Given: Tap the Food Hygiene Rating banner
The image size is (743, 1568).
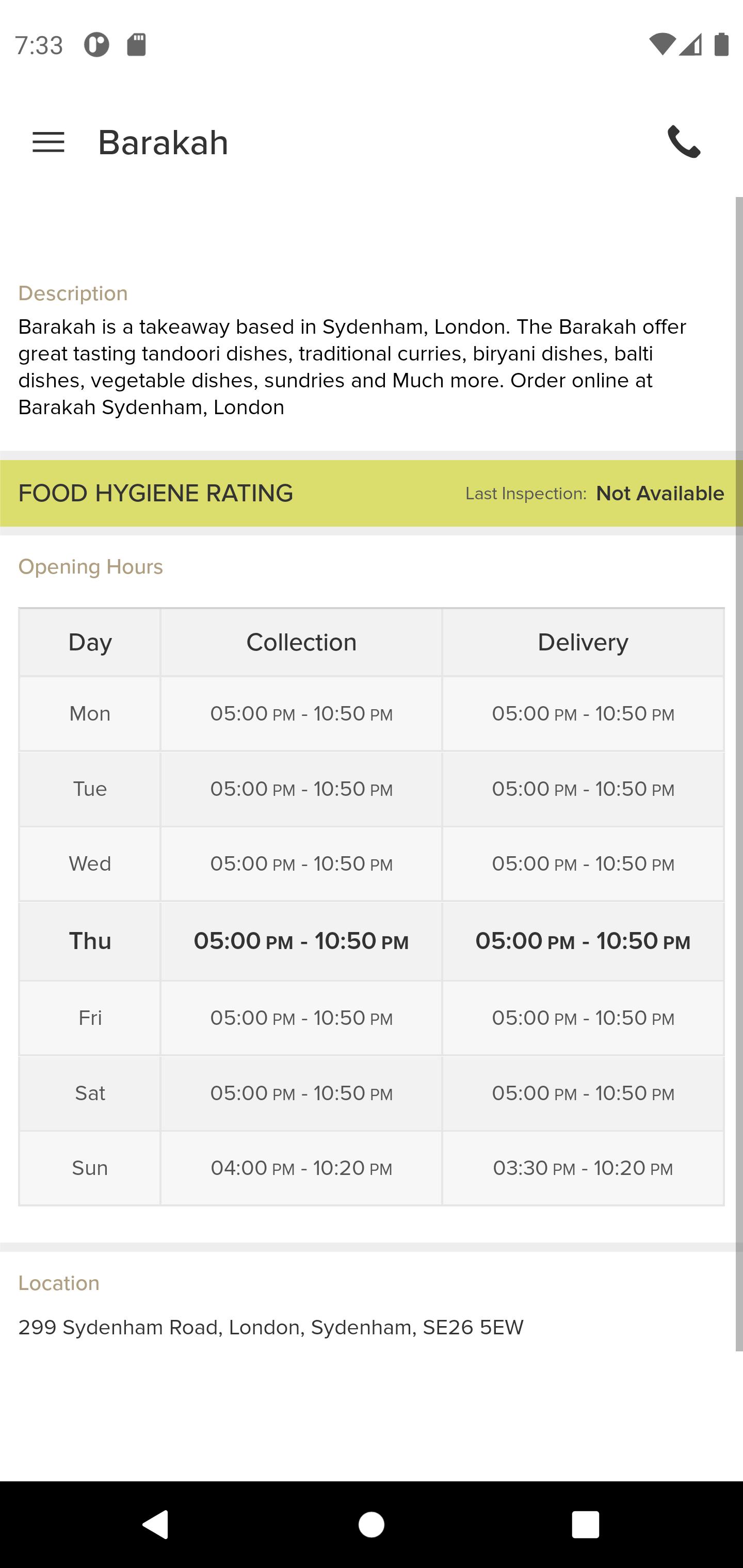Looking at the screenshot, I should (x=372, y=493).
